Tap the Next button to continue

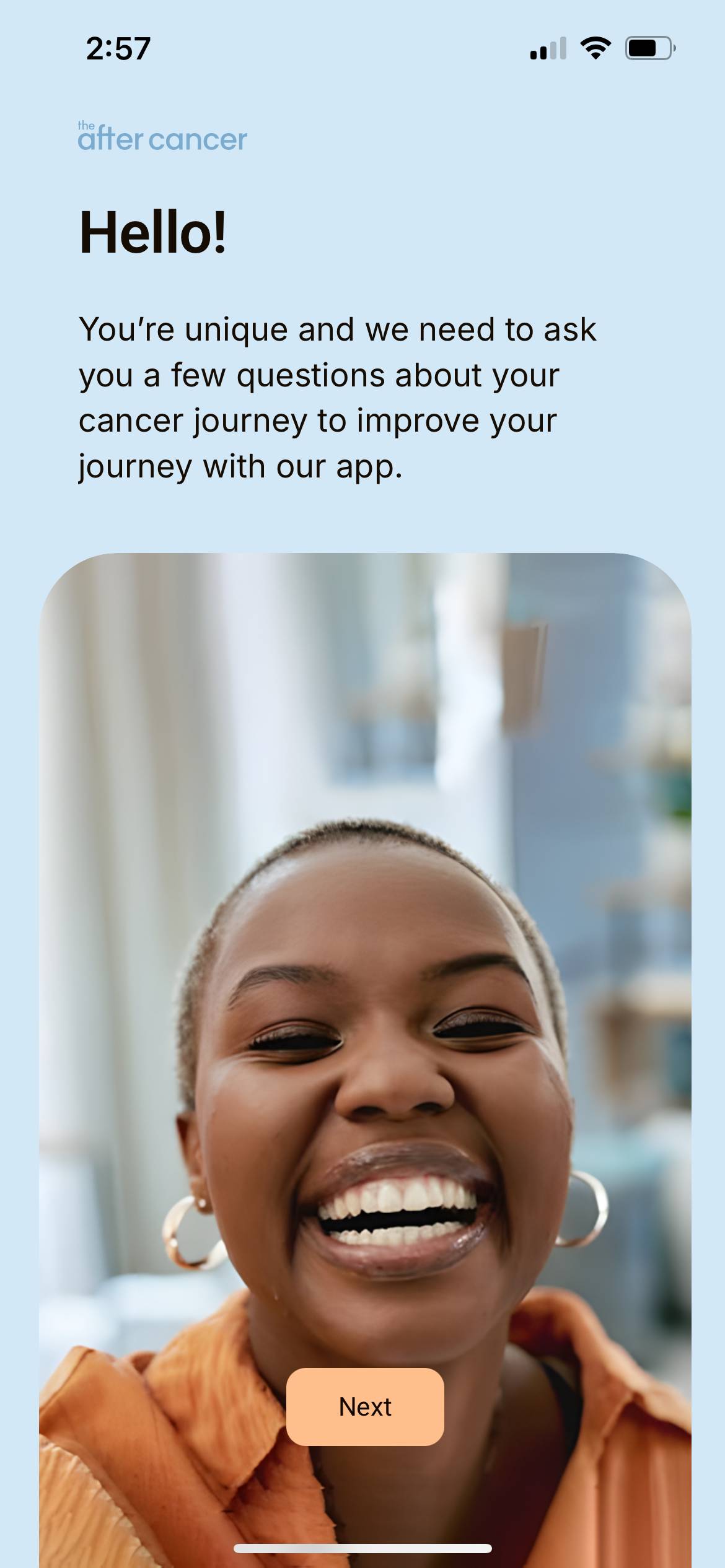(365, 1406)
